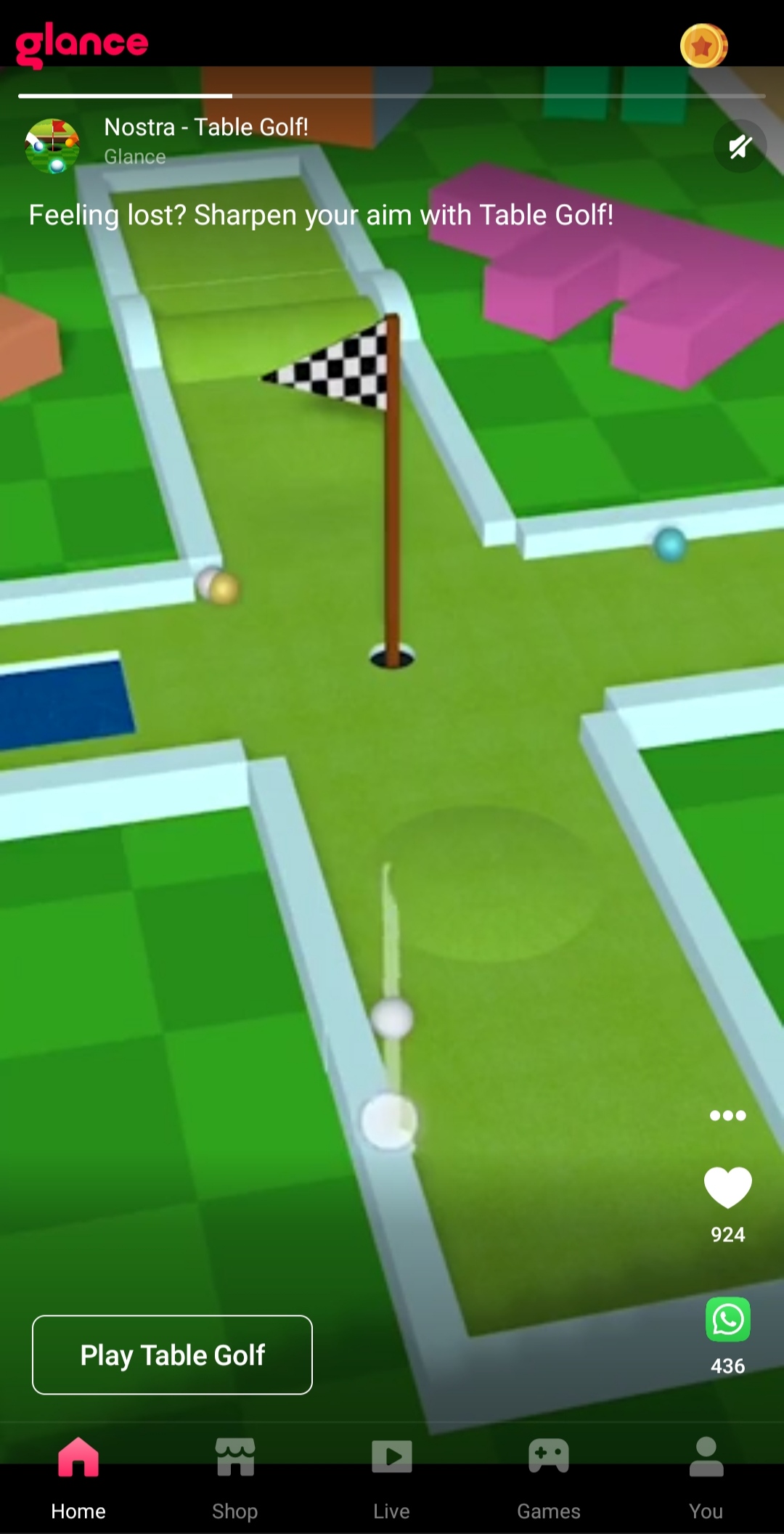Open the rewards coin icon

click(x=703, y=46)
